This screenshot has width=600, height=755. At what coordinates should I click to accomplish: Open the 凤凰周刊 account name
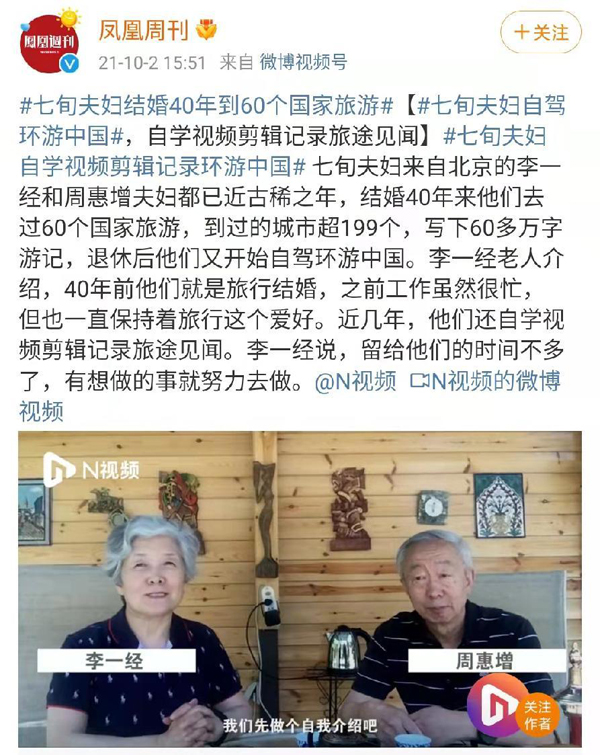pos(140,27)
